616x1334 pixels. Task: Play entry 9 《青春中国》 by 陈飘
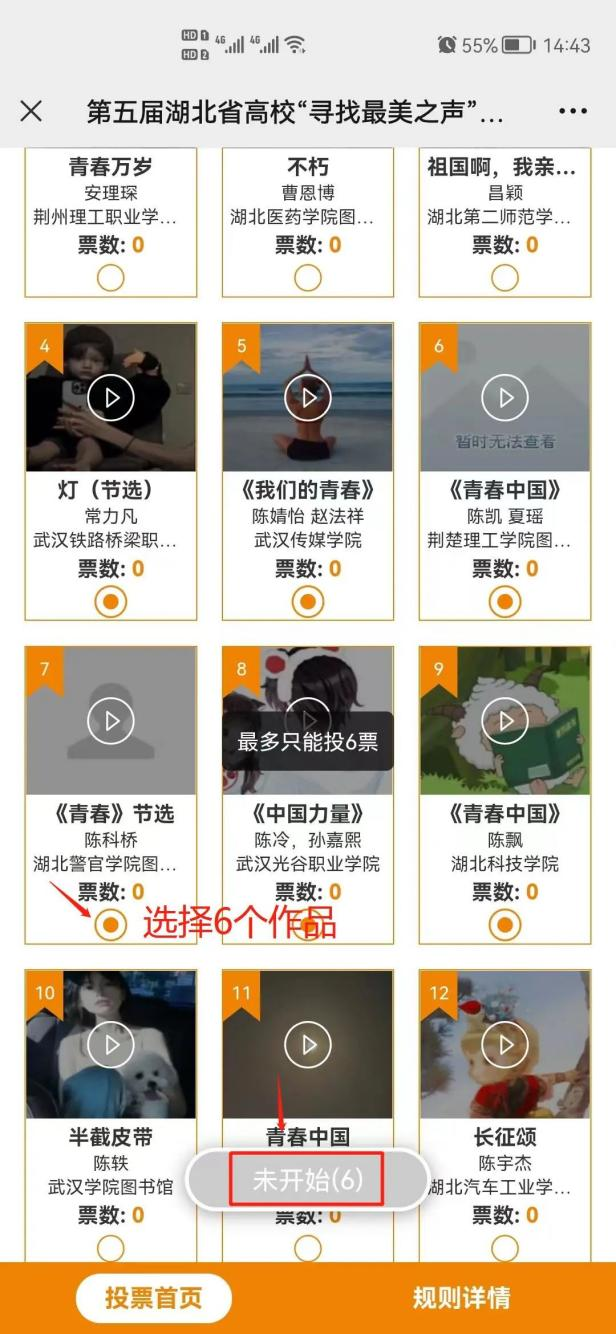click(x=505, y=721)
